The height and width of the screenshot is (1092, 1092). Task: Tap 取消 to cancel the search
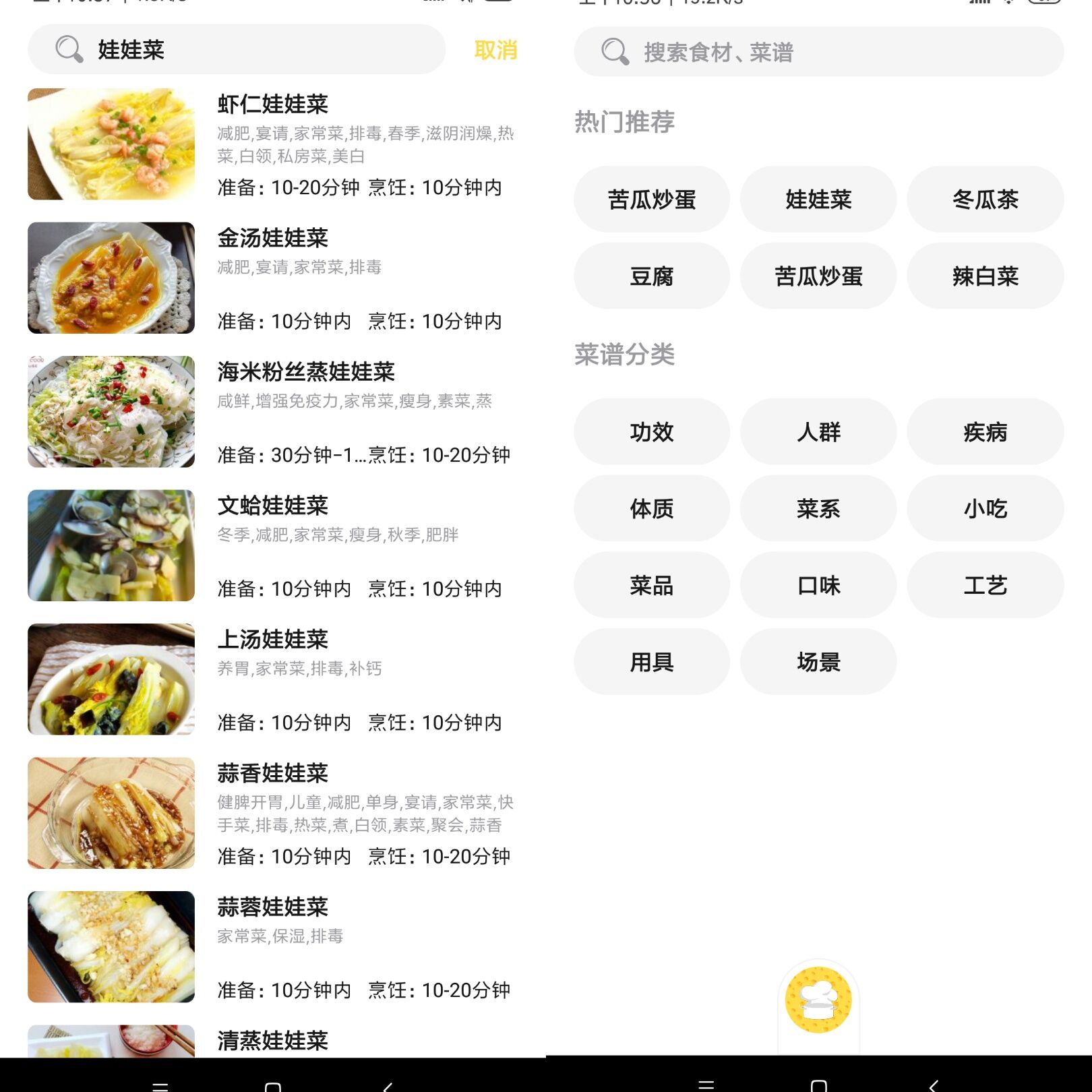click(495, 51)
